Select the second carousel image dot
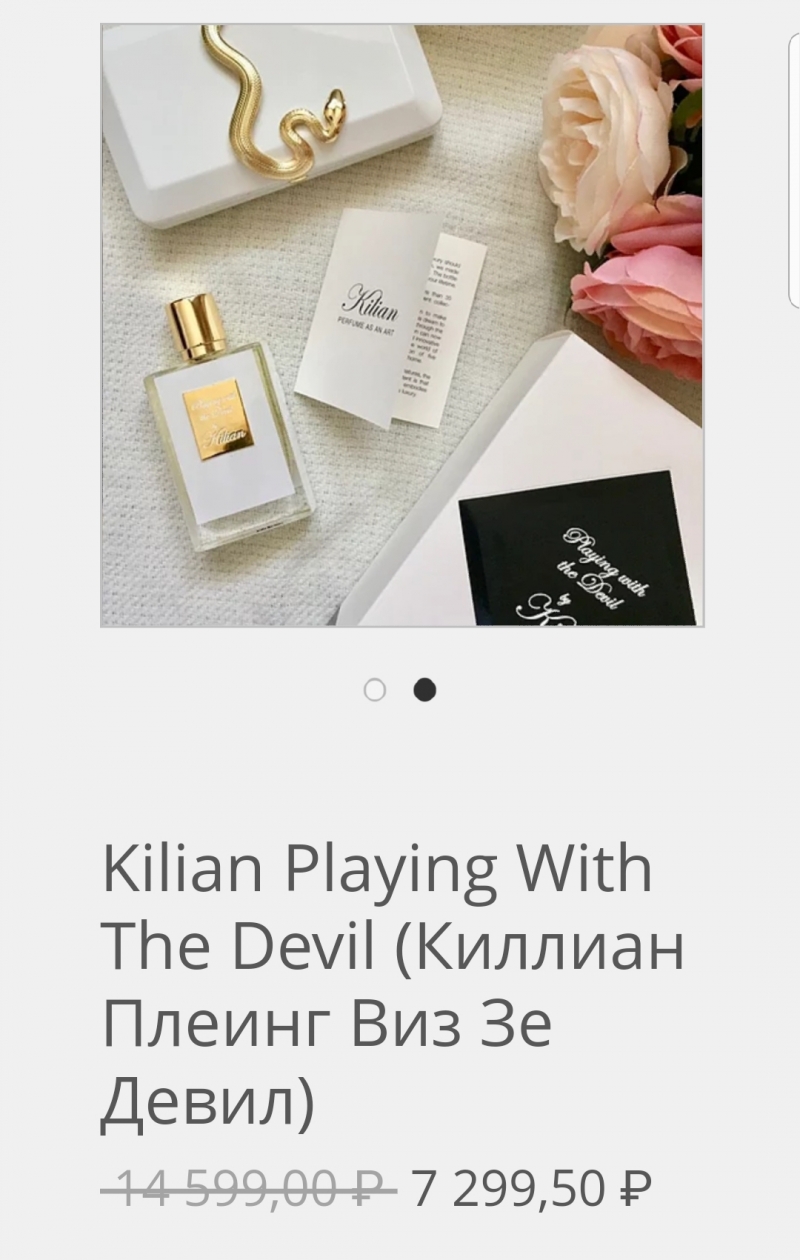The width and height of the screenshot is (800, 1260). 425,690
